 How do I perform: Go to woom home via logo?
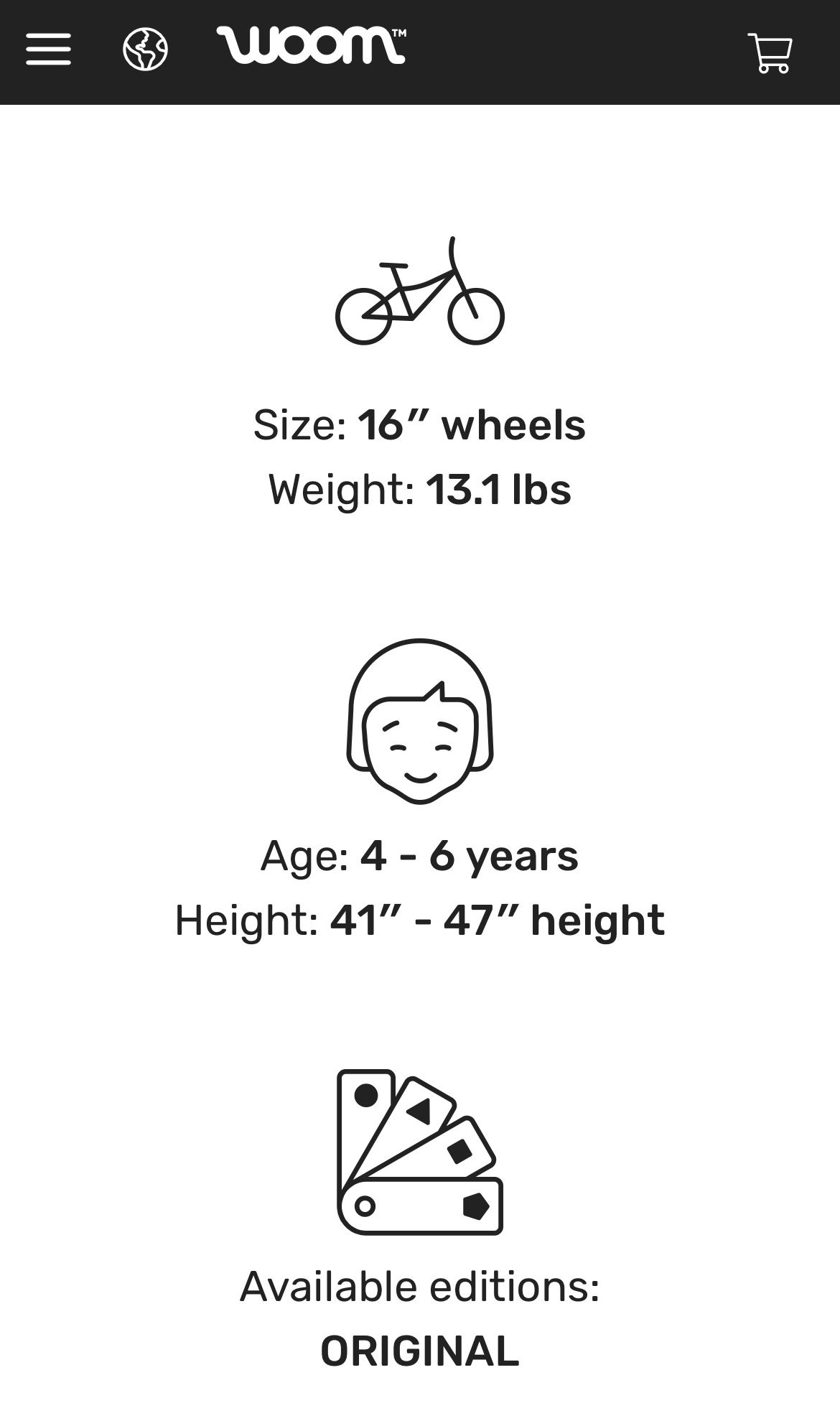coord(311,45)
